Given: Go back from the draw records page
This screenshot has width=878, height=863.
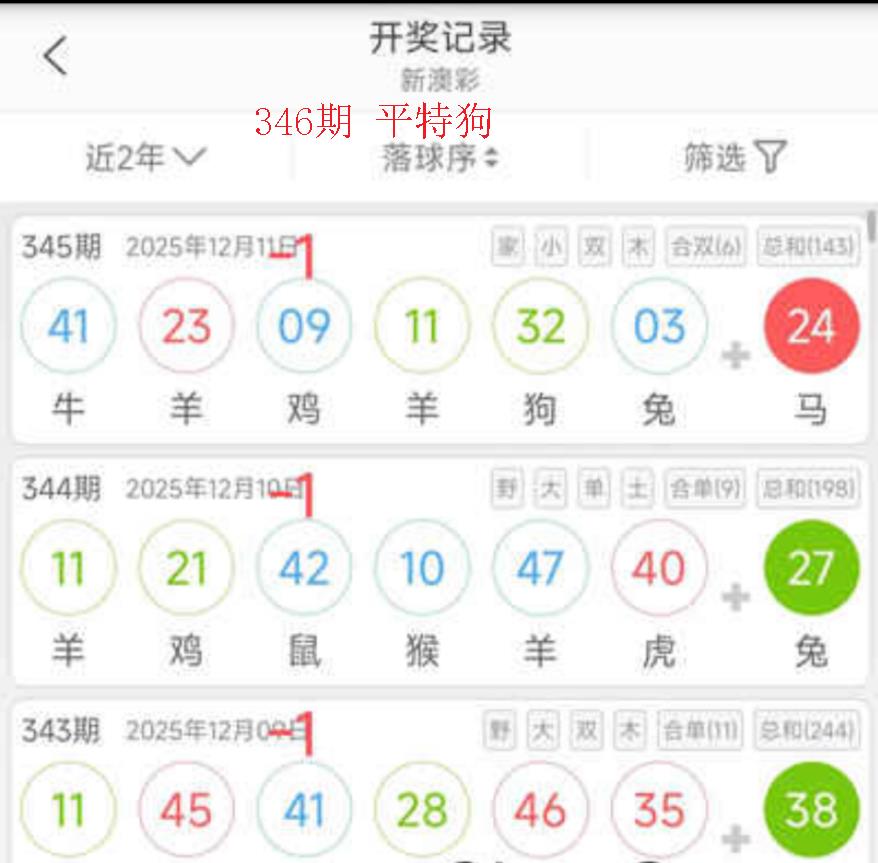Looking at the screenshot, I should [55, 56].
